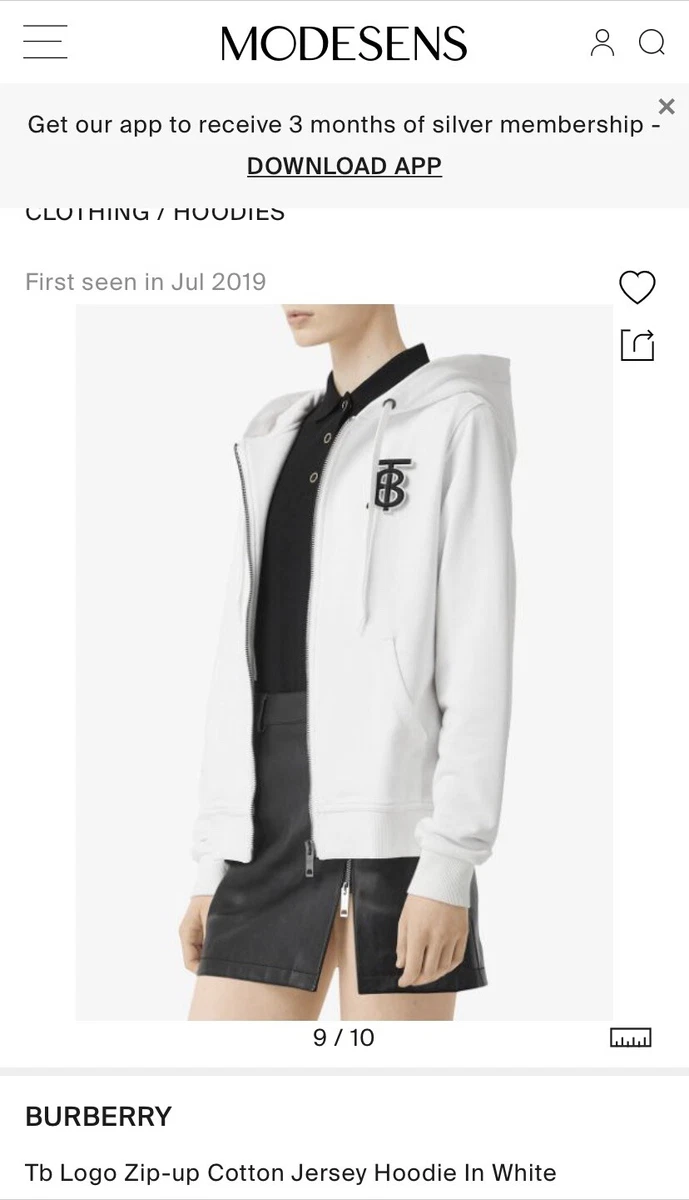This screenshot has width=689, height=1200.
Task: Open the search magnifier
Action: 652,43
